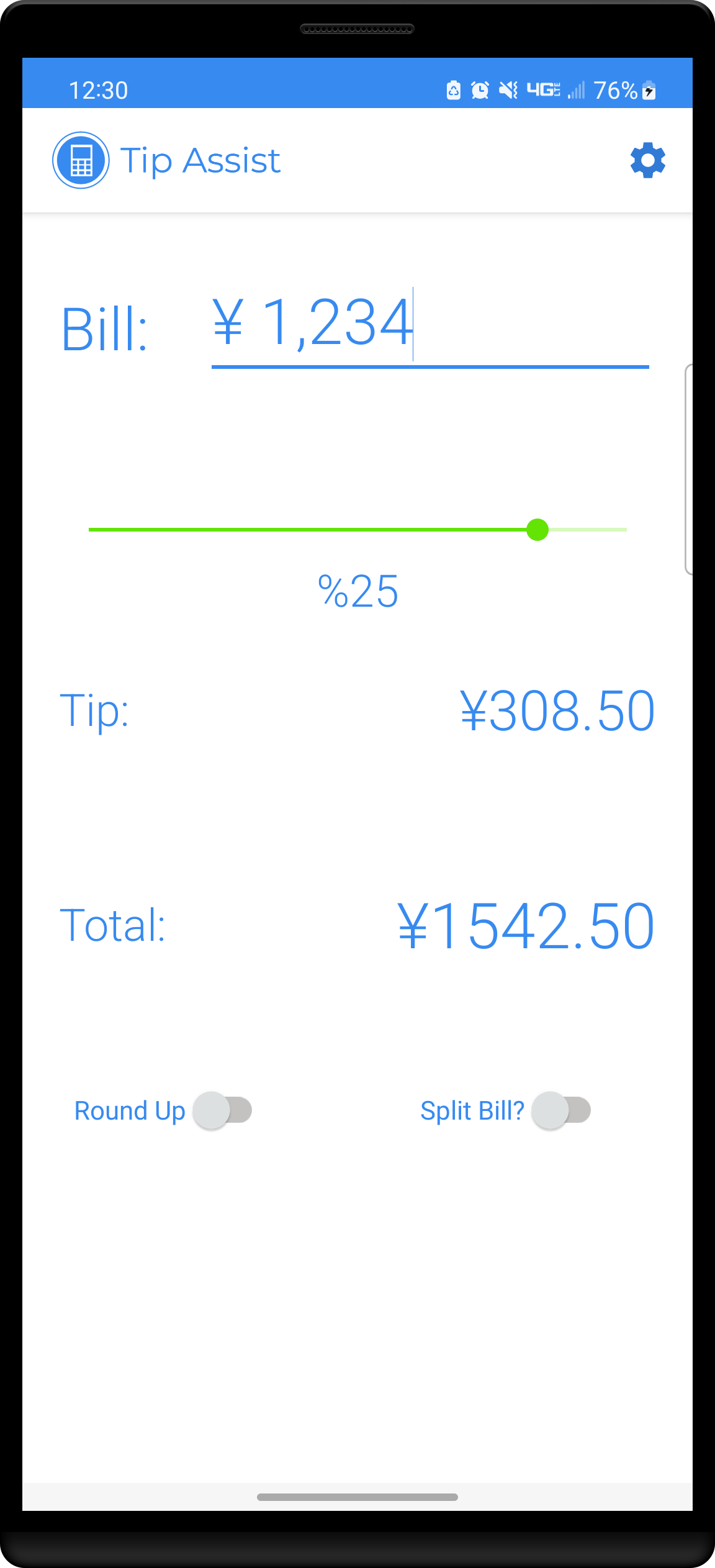The image size is (715, 1568).
Task: Open the Tip Assist settings gear
Action: (648, 160)
